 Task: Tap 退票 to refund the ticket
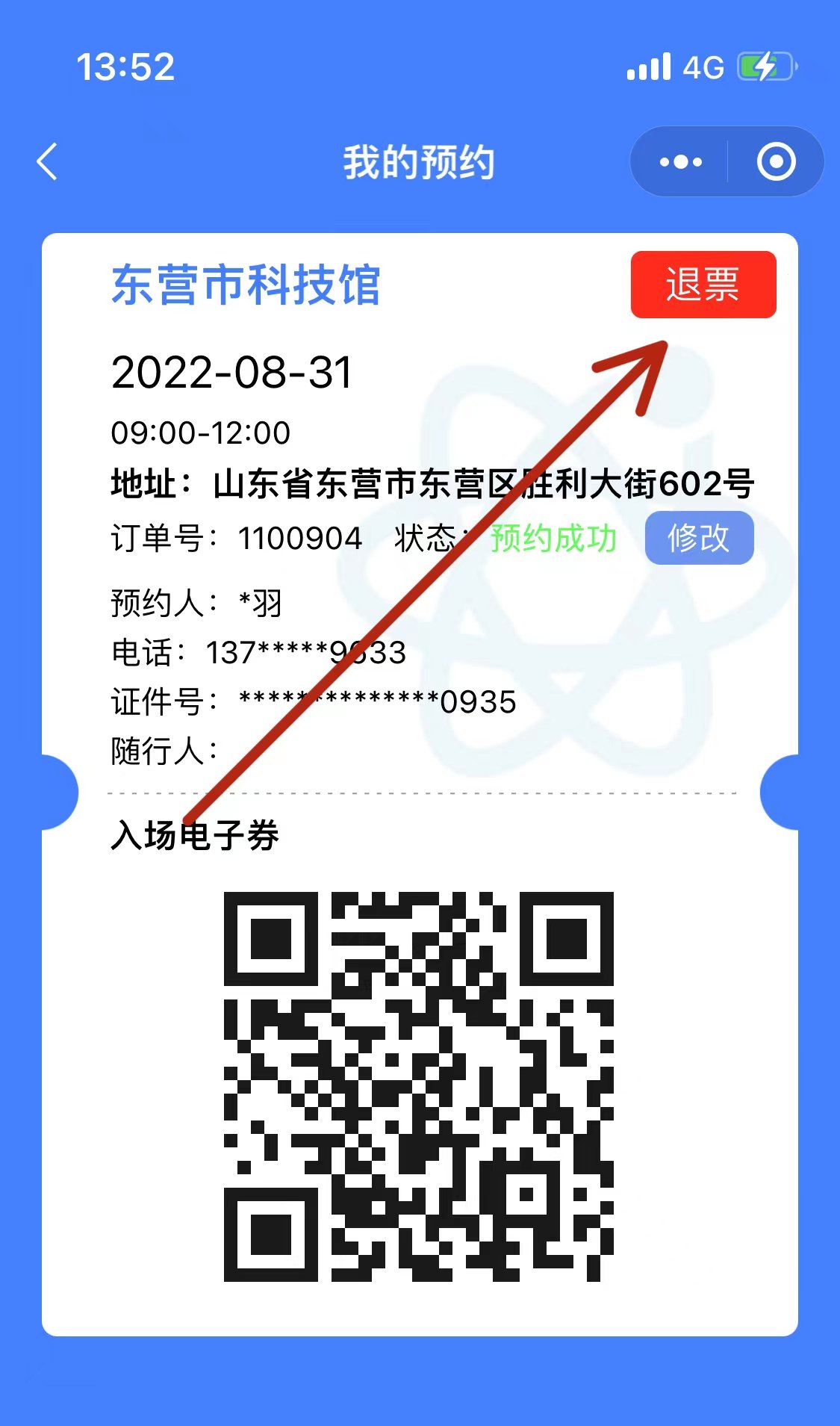click(x=703, y=285)
